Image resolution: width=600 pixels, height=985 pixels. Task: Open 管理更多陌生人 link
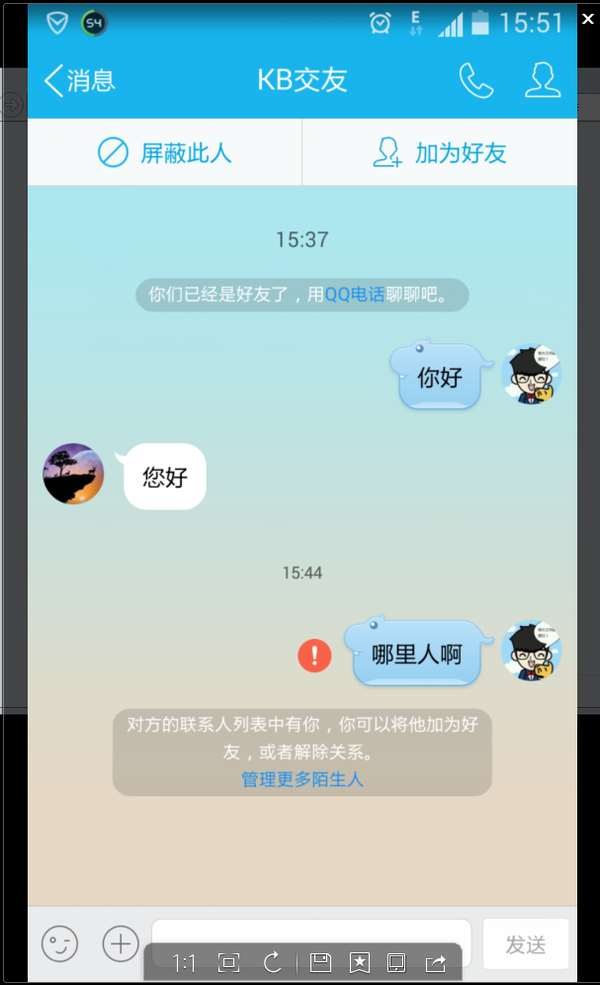pos(302,780)
